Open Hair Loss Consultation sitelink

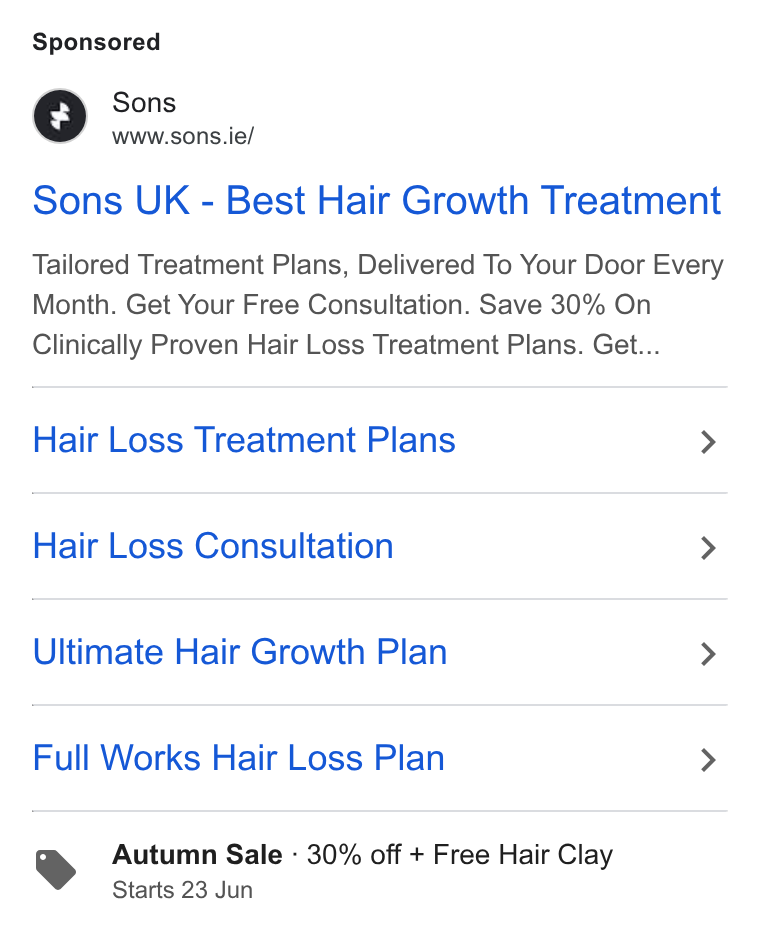coord(379,546)
